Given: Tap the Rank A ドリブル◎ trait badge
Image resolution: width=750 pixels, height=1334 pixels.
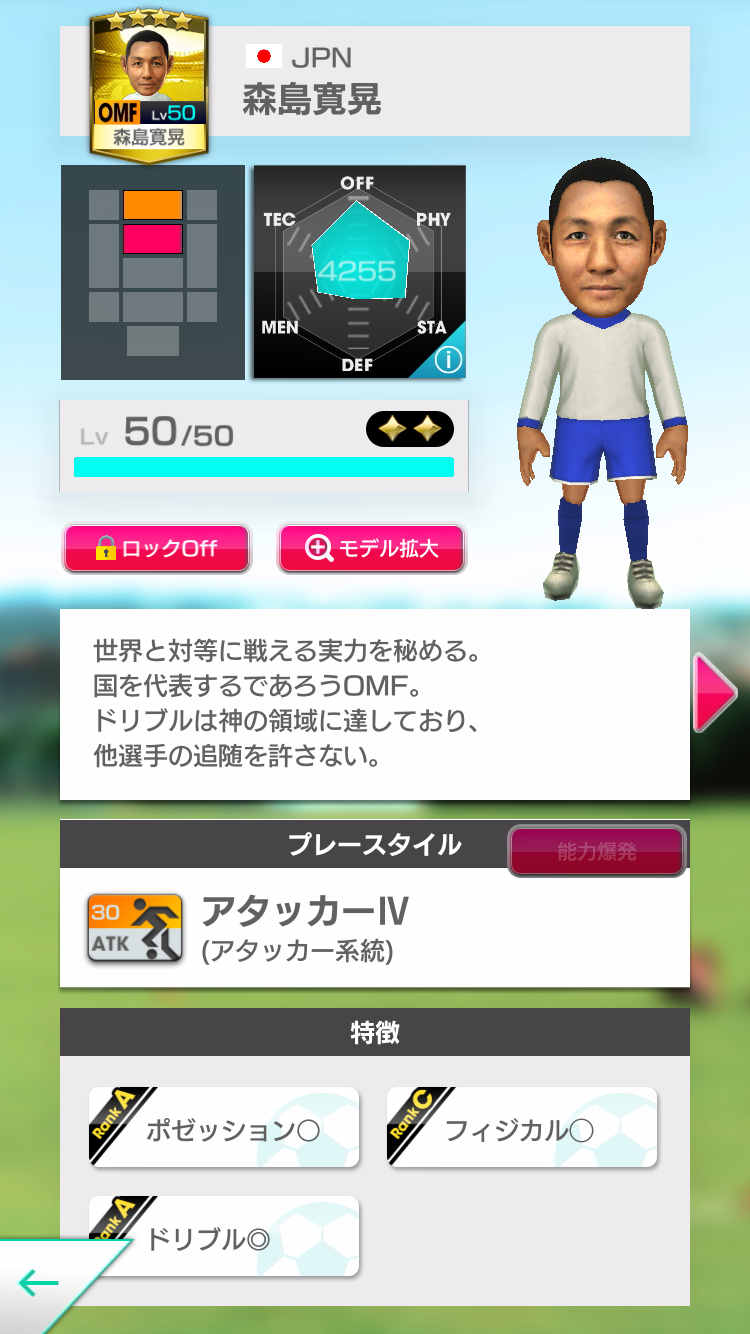Looking at the screenshot, I should [222, 1237].
